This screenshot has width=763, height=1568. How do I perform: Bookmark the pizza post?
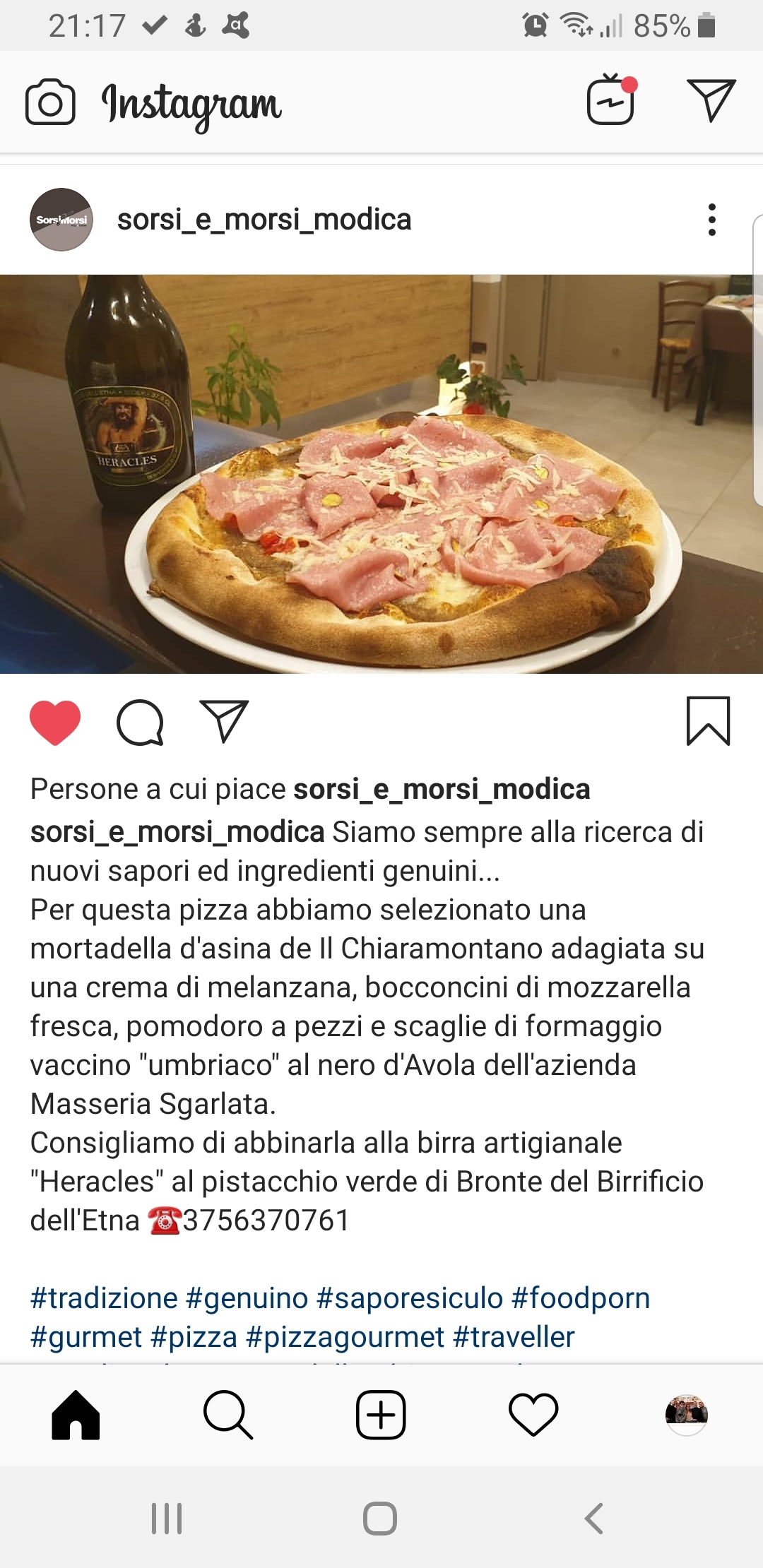(708, 721)
